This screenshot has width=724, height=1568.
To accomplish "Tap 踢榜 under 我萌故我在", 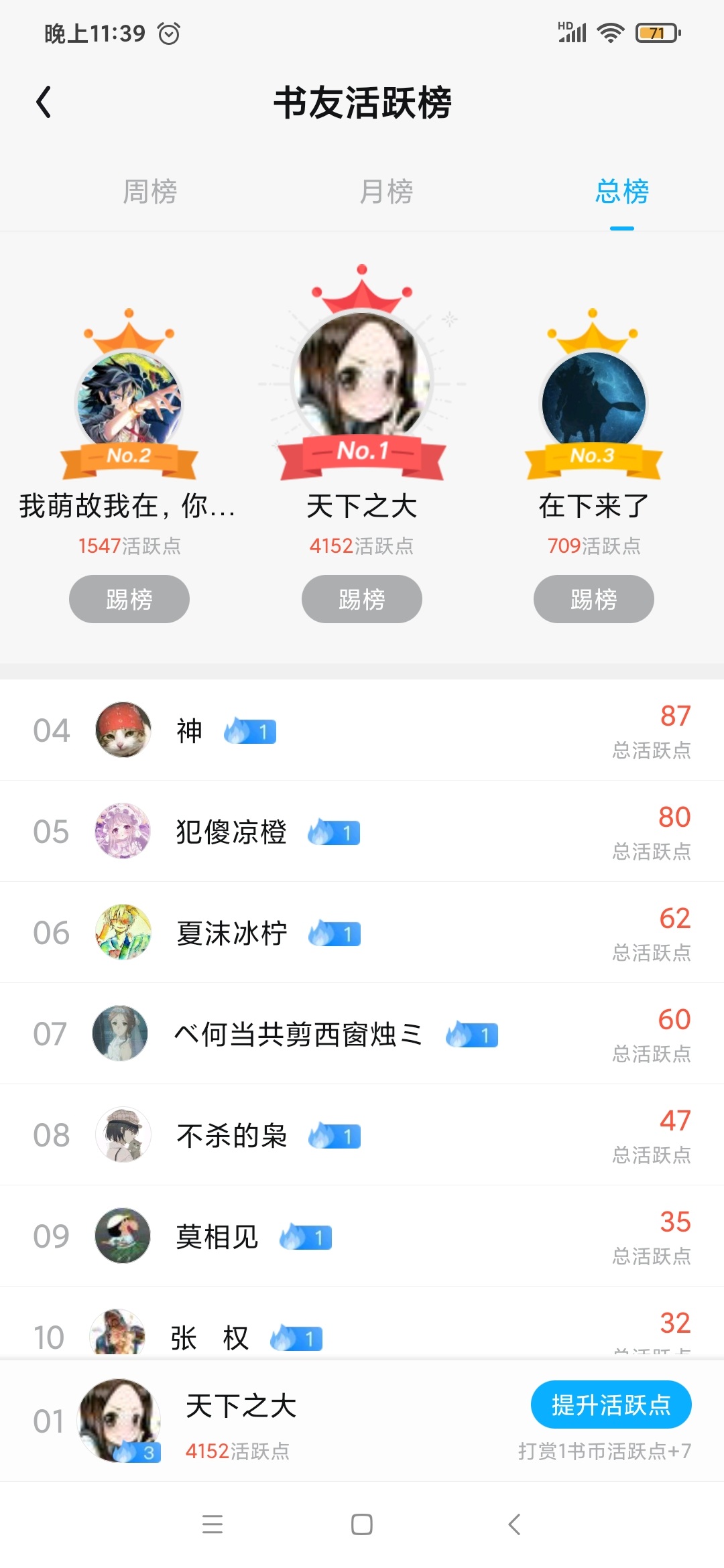I will pos(129,599).
